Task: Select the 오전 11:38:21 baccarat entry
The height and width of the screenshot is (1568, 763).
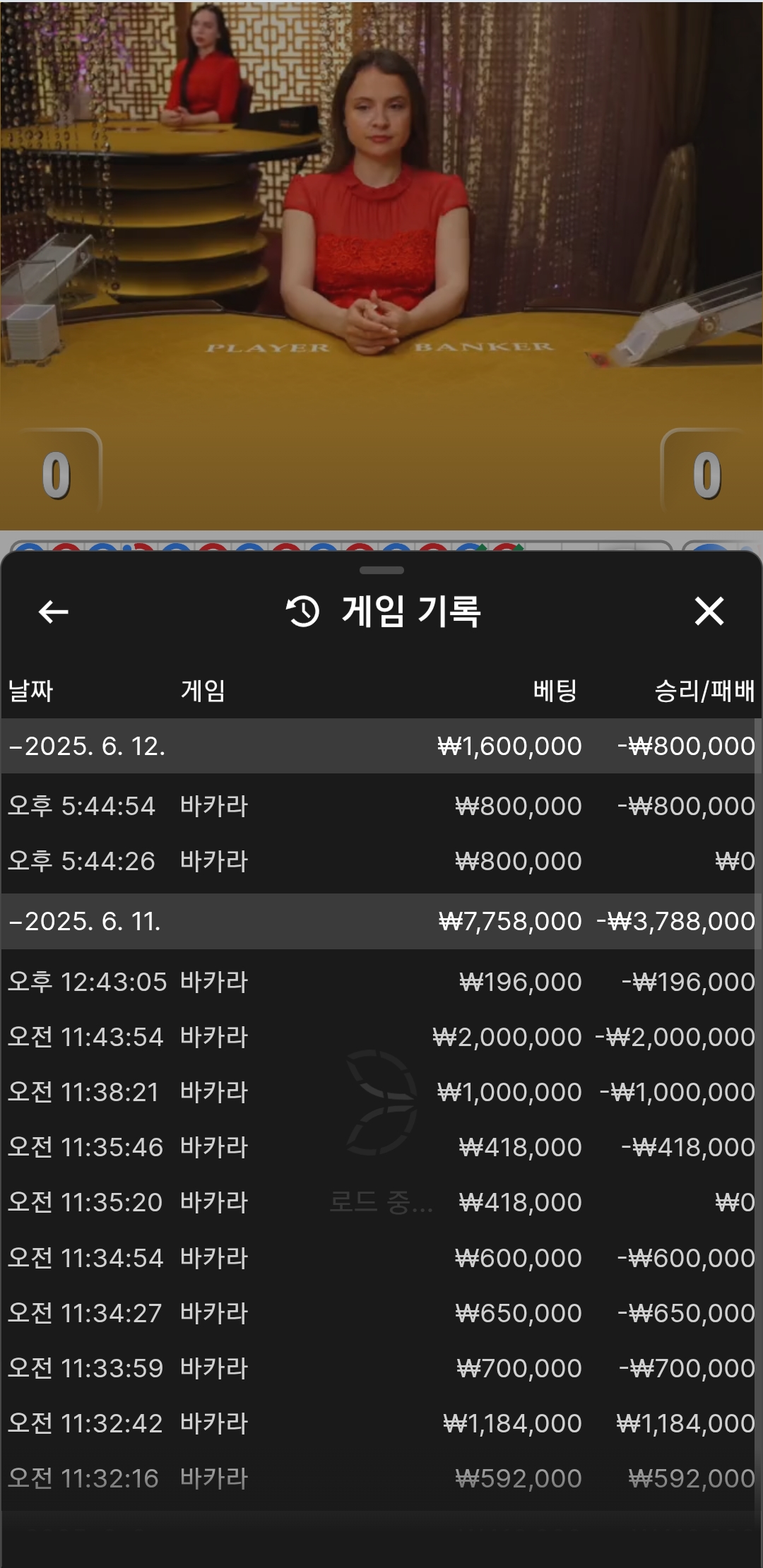Action: pyautogui.click(x=381, y=1092)
